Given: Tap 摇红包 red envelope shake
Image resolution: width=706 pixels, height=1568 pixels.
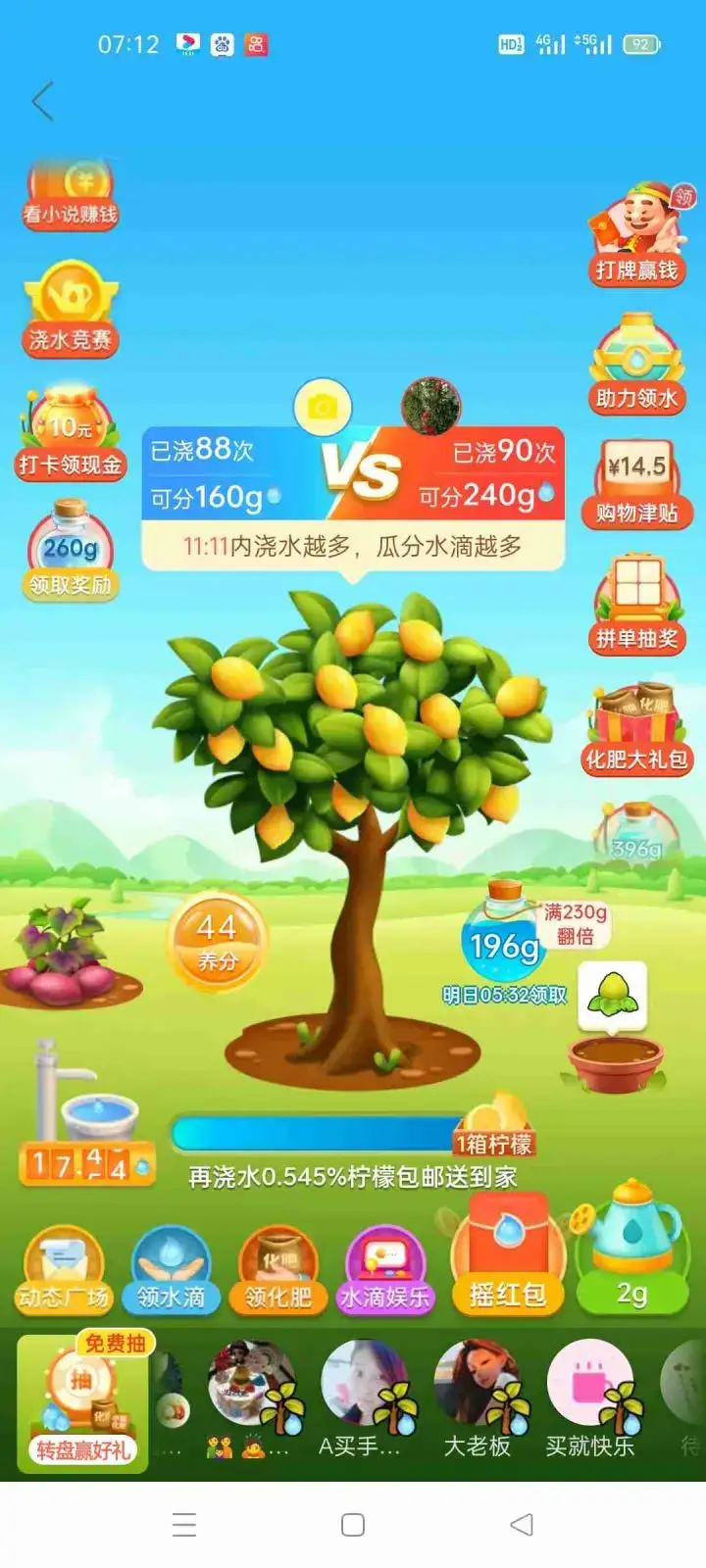Looking at the screenshot, I should tap(507, 1259).
